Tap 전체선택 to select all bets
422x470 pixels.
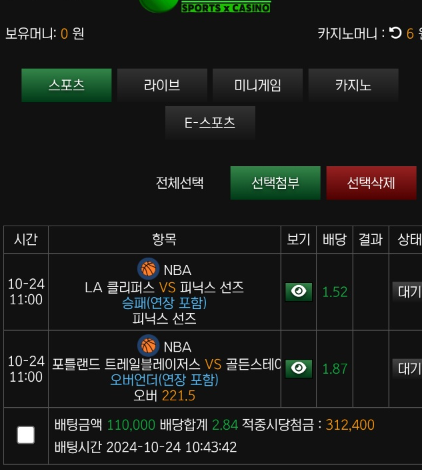pos(180,183)
